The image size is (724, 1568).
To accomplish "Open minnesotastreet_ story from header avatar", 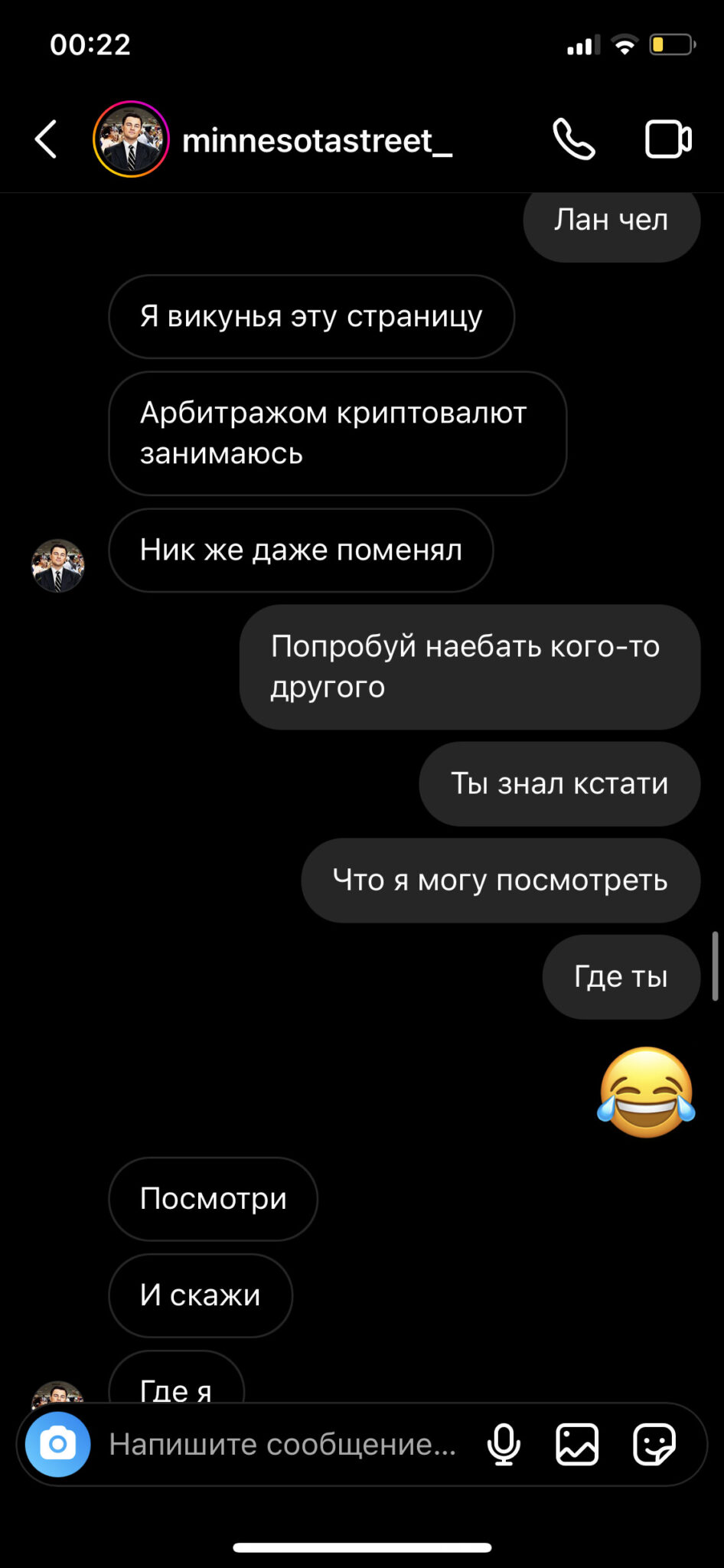I will 131,139.
